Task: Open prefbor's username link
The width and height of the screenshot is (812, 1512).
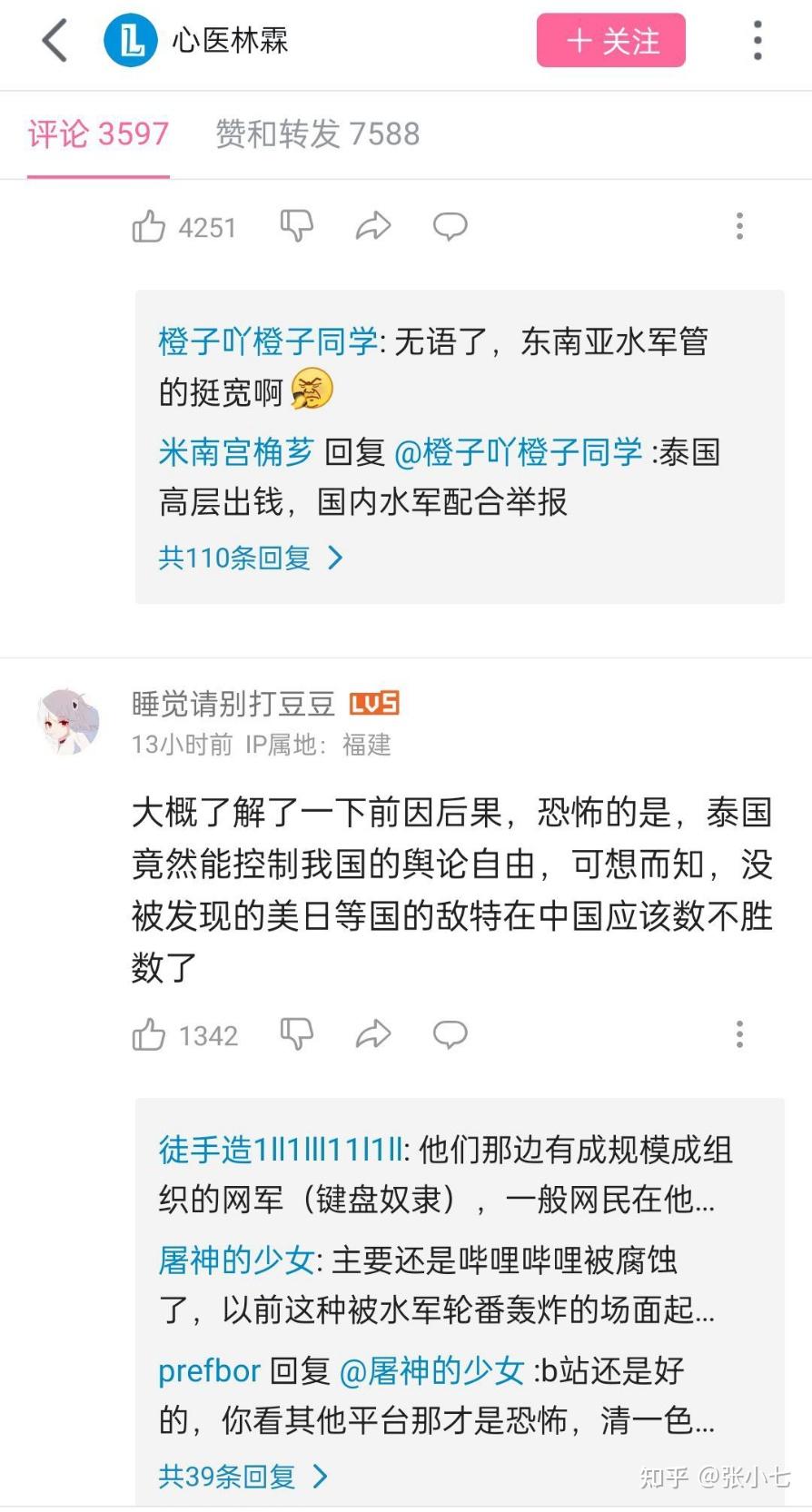Action: tap(209, 1370)
